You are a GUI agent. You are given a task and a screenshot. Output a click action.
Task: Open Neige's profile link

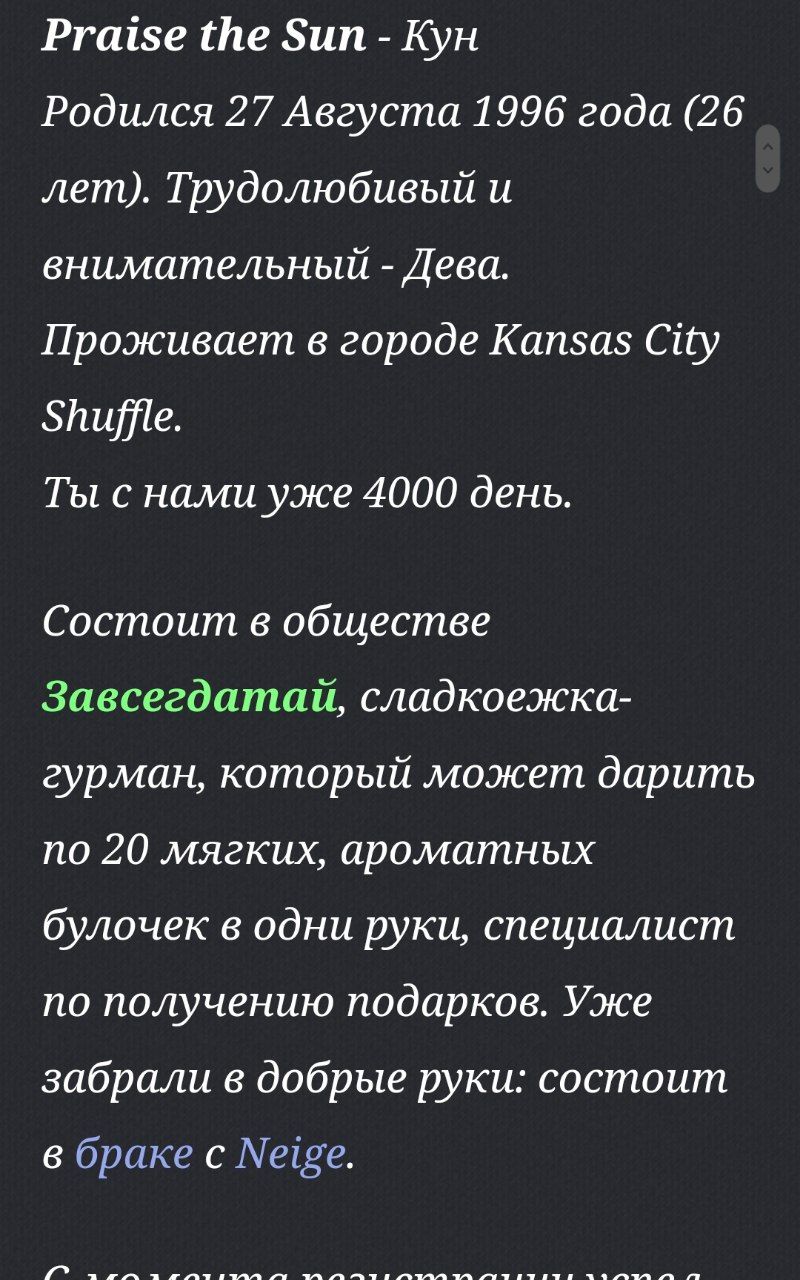290,1153
